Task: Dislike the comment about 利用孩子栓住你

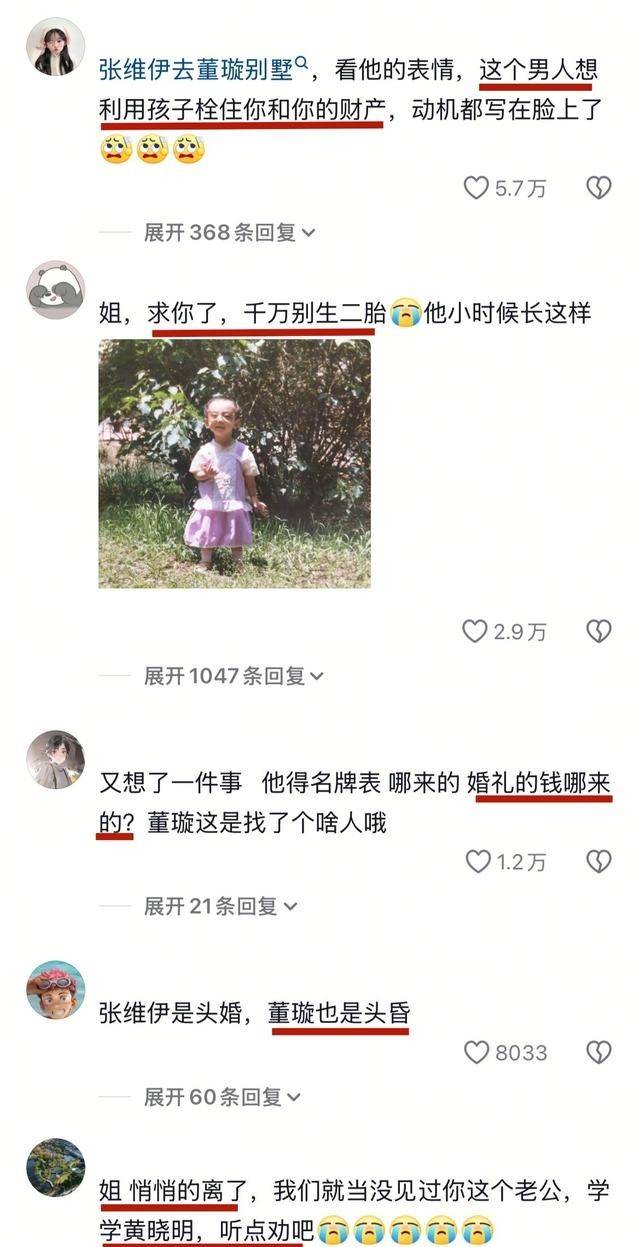Action: (598, 187)
